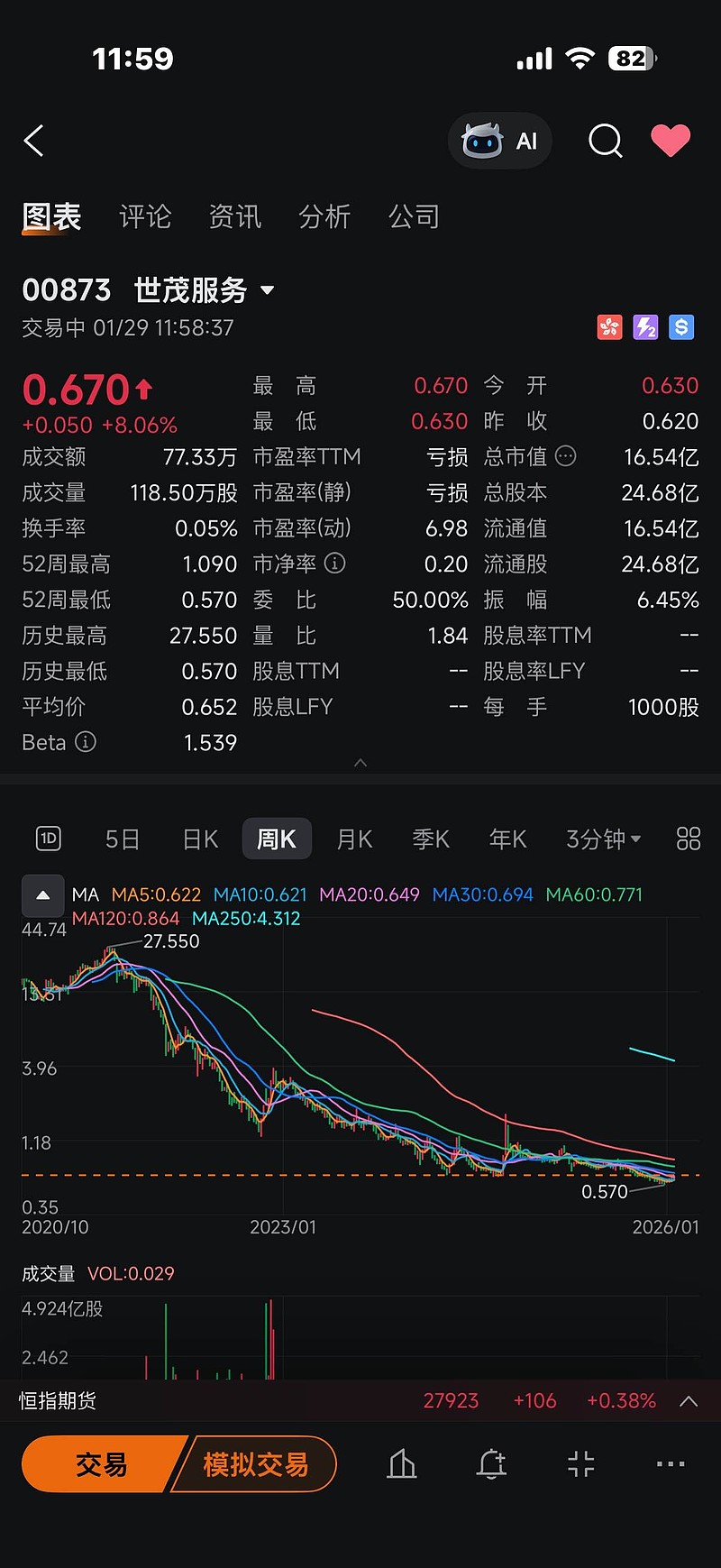Set a price alert with the bell icon
Image resolution: width=721 pixels, height=1568 pixels.
(491, 1464)
